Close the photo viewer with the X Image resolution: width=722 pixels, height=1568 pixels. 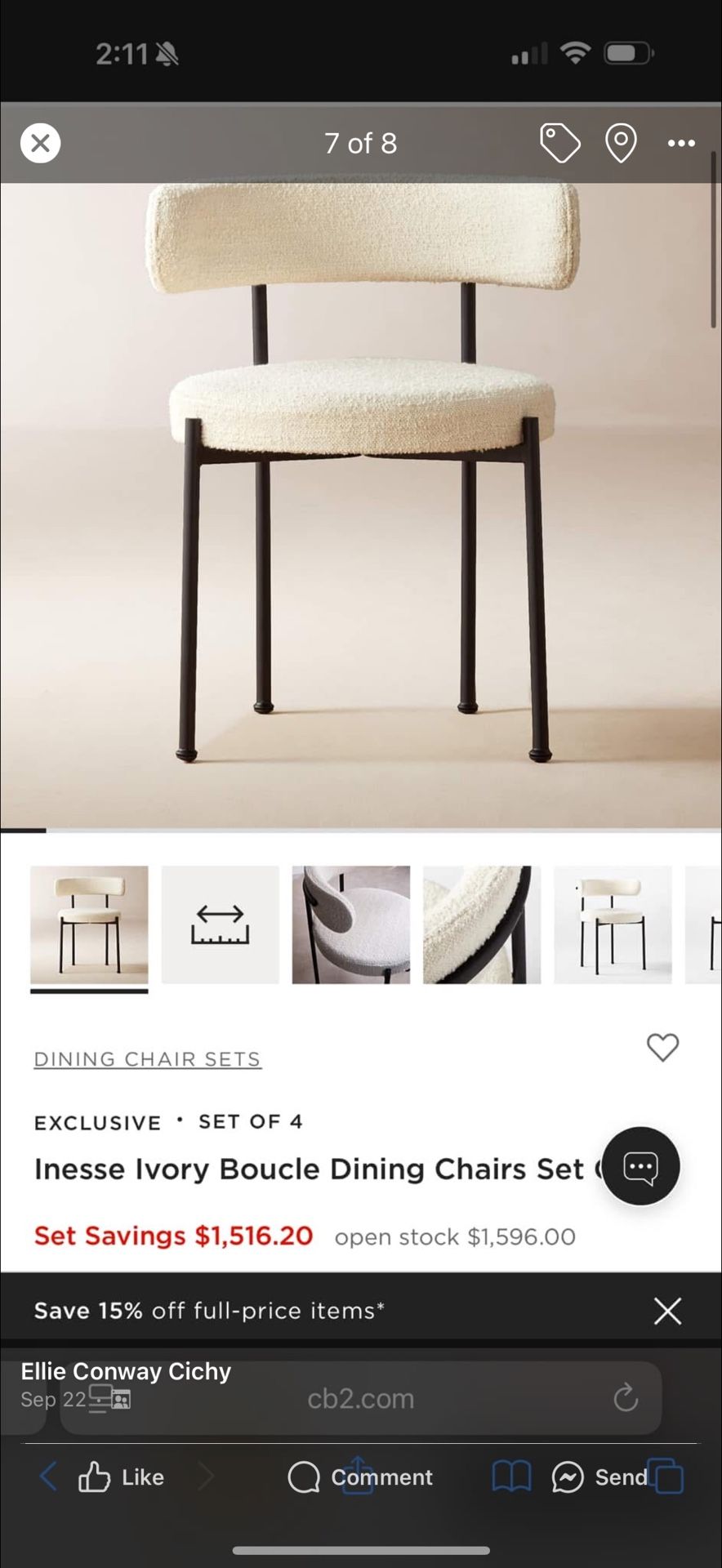tap(40, 143)
